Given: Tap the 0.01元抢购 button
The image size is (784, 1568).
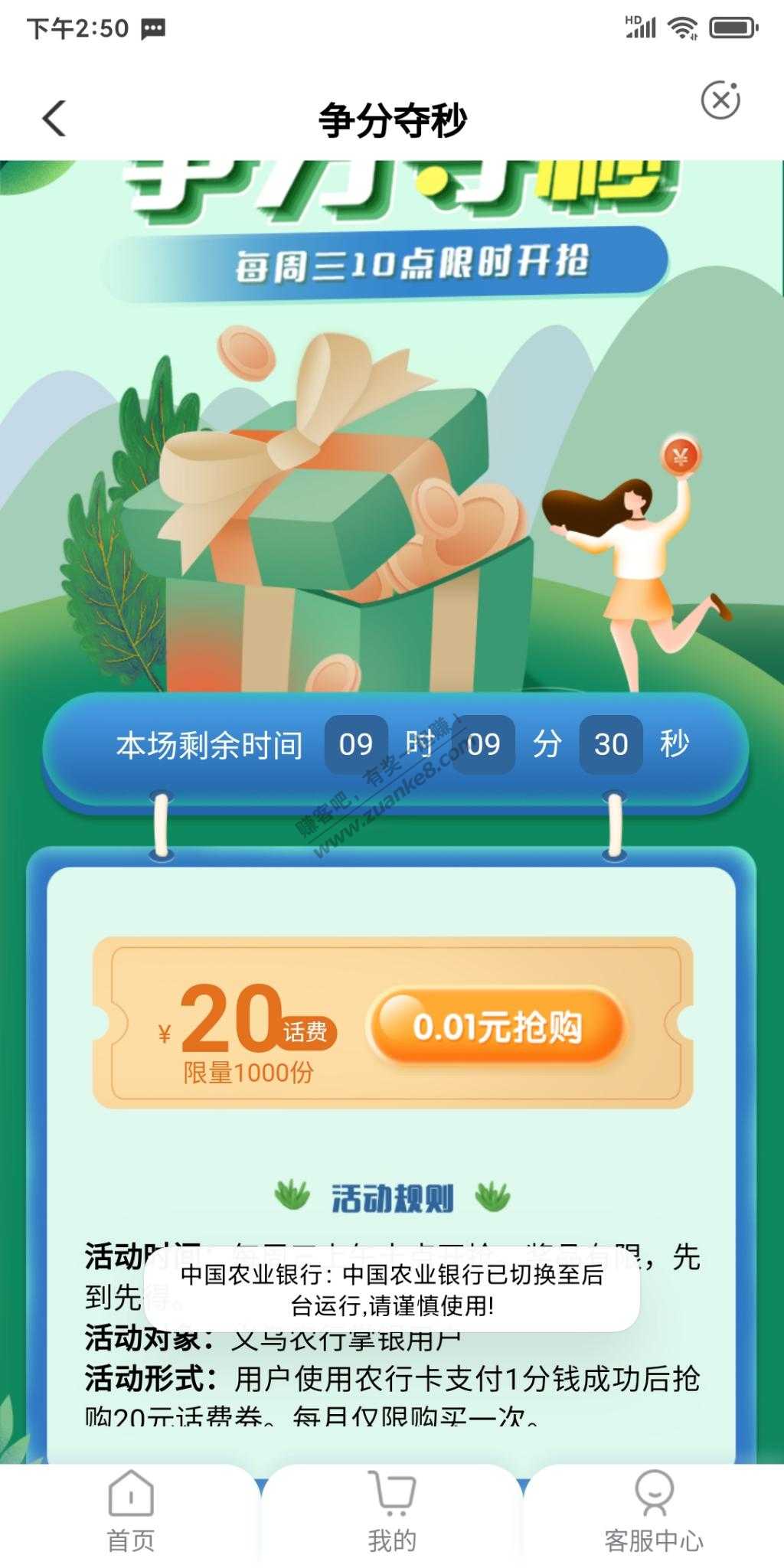Looking at the screenshot, I should tap(497, 1027).
